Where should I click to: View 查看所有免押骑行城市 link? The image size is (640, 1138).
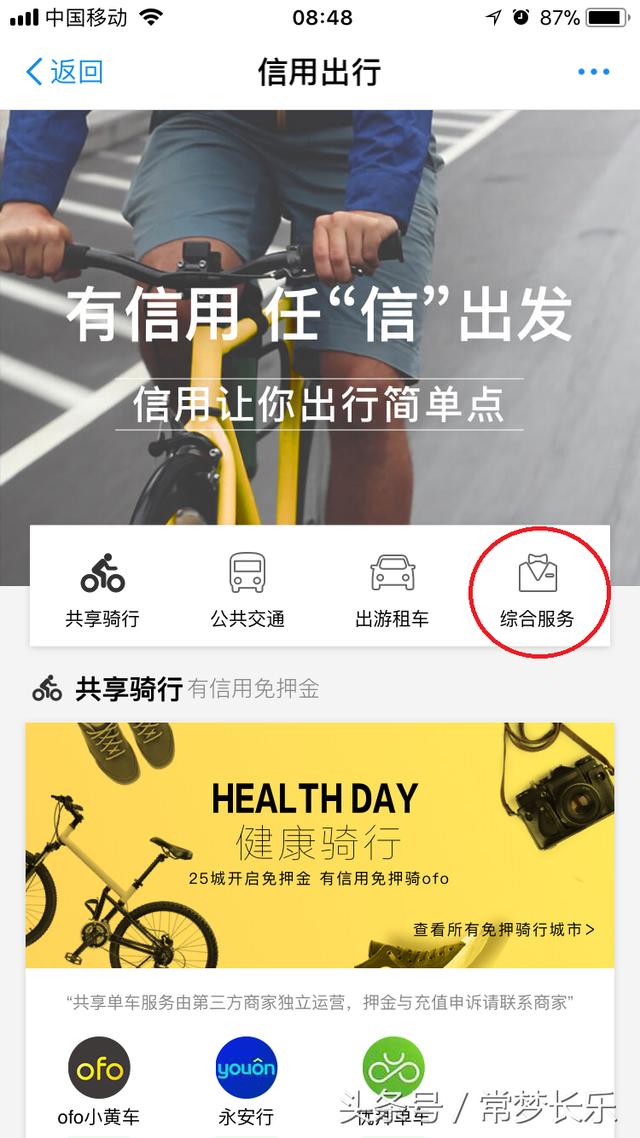pos(504,930)
